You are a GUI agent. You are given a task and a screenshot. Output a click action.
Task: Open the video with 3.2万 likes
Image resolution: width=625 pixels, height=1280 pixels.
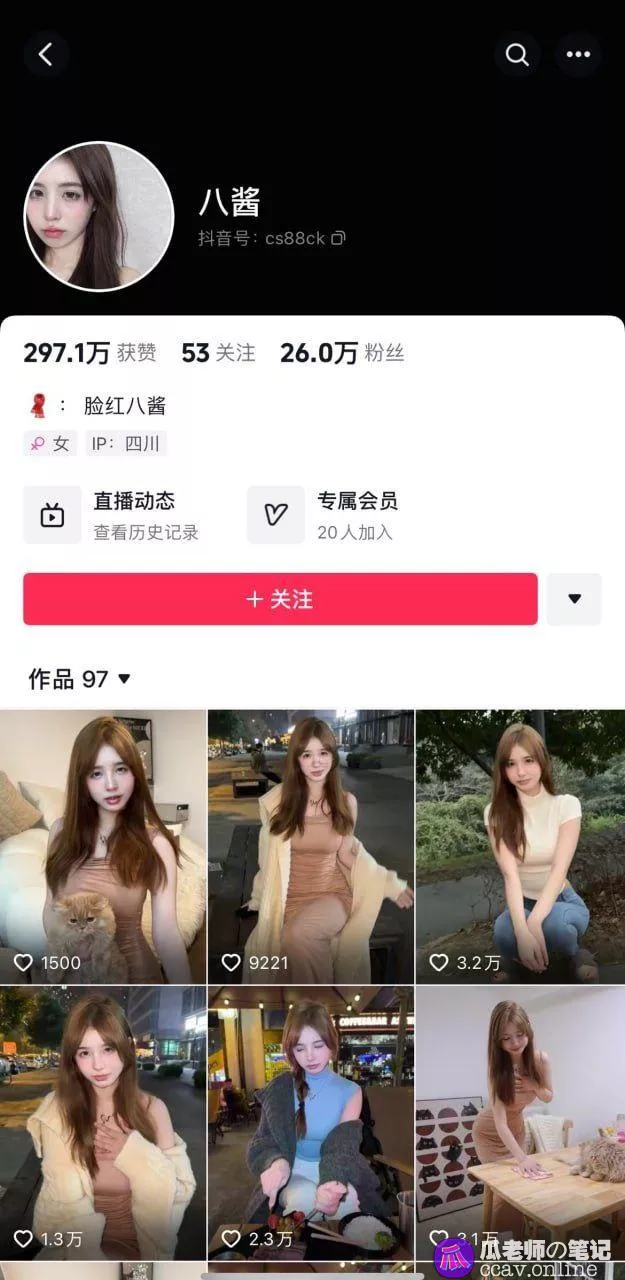(520, 846)
